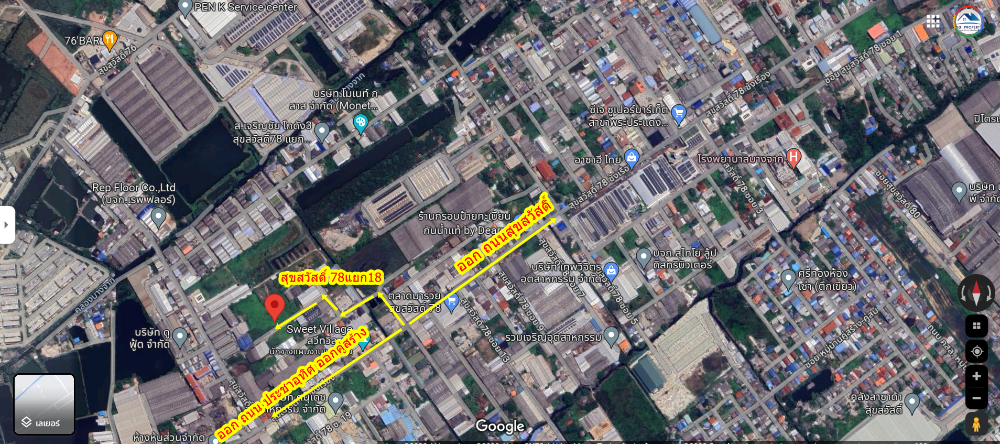Reset map orientation with the compass
Viewport: 1000px width, 444px height.
tap(976, 292)
